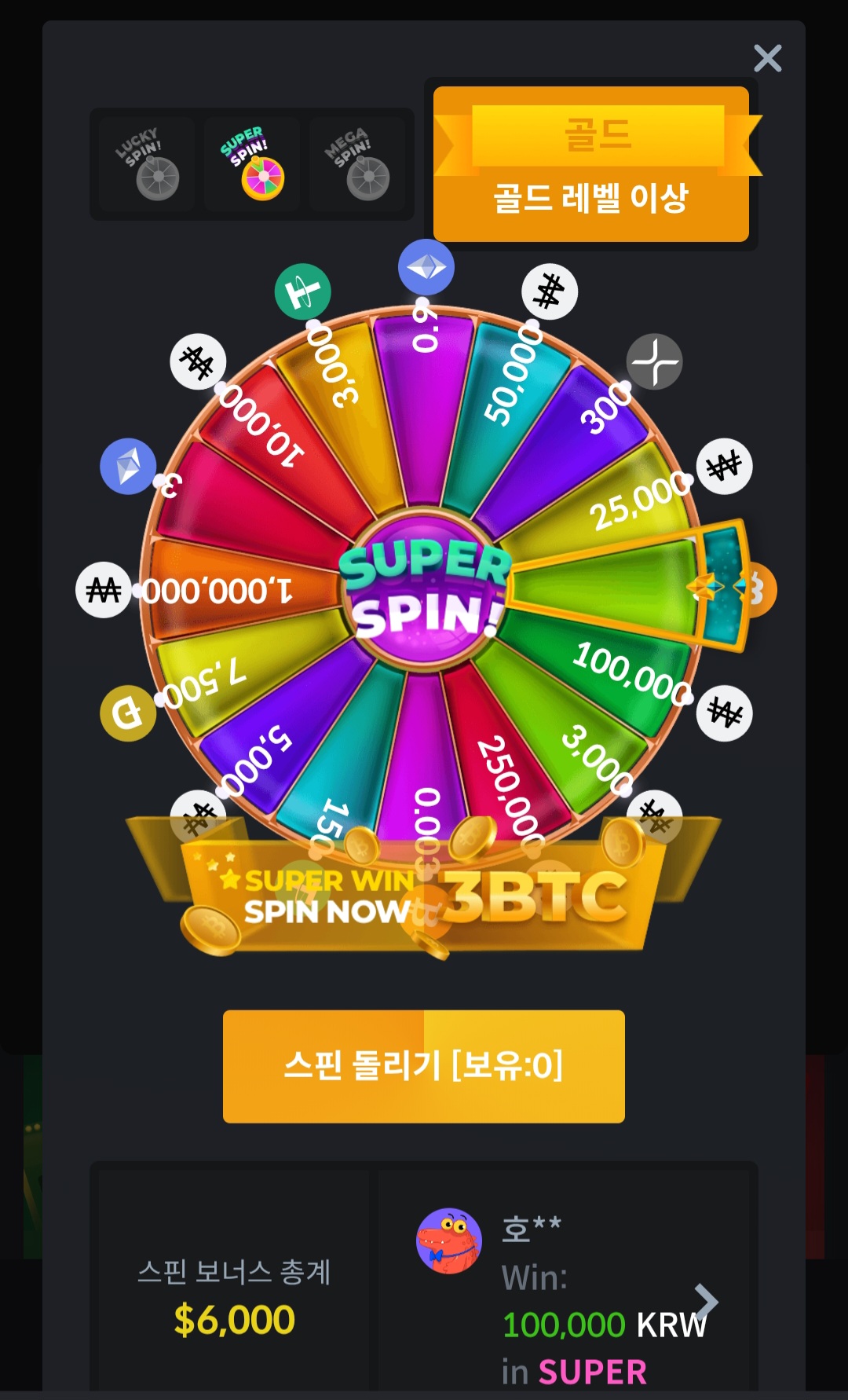The height and width of the screenshot is (1400, 848).
Task: Open the recent winners list arrow
Action: [706, 1302]
